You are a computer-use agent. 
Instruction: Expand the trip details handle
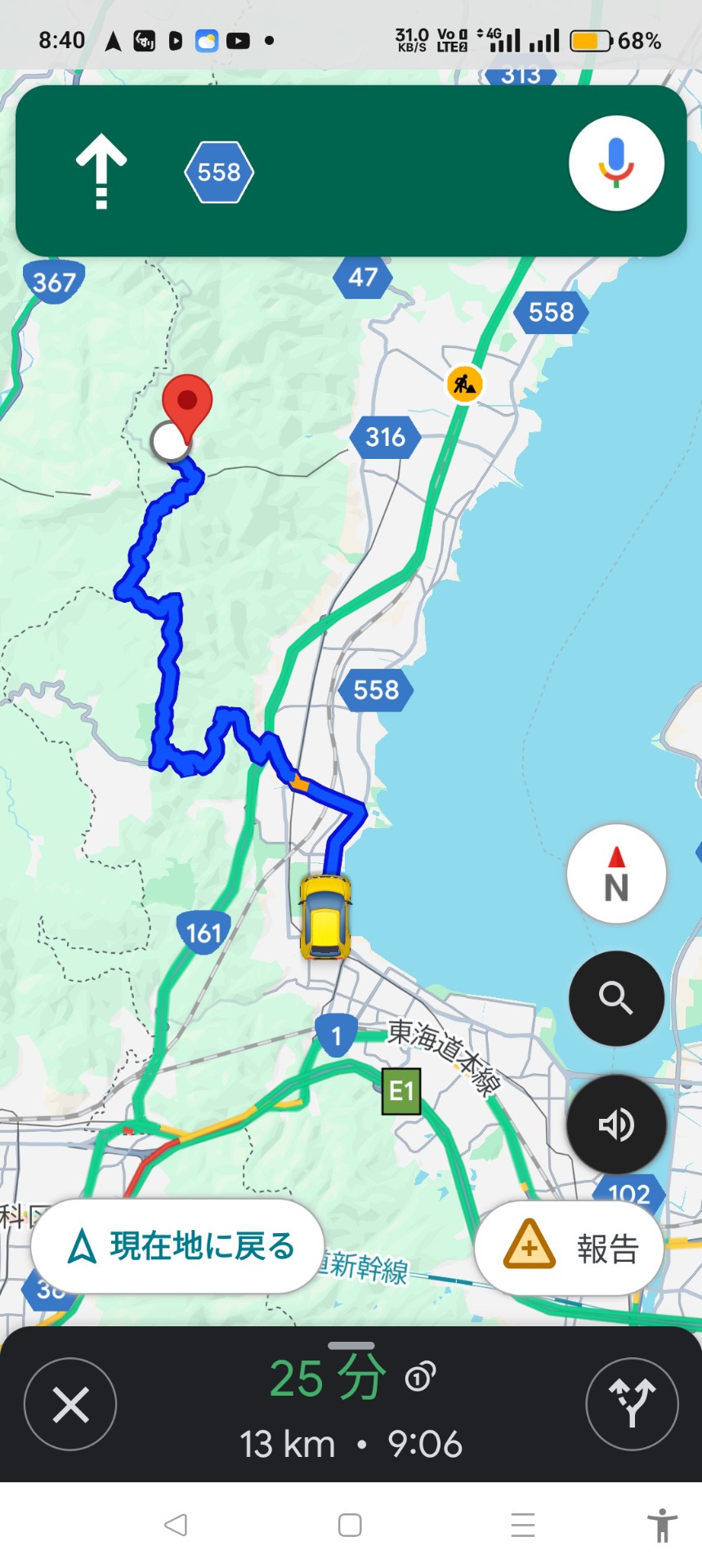[x=351, y=1345]
